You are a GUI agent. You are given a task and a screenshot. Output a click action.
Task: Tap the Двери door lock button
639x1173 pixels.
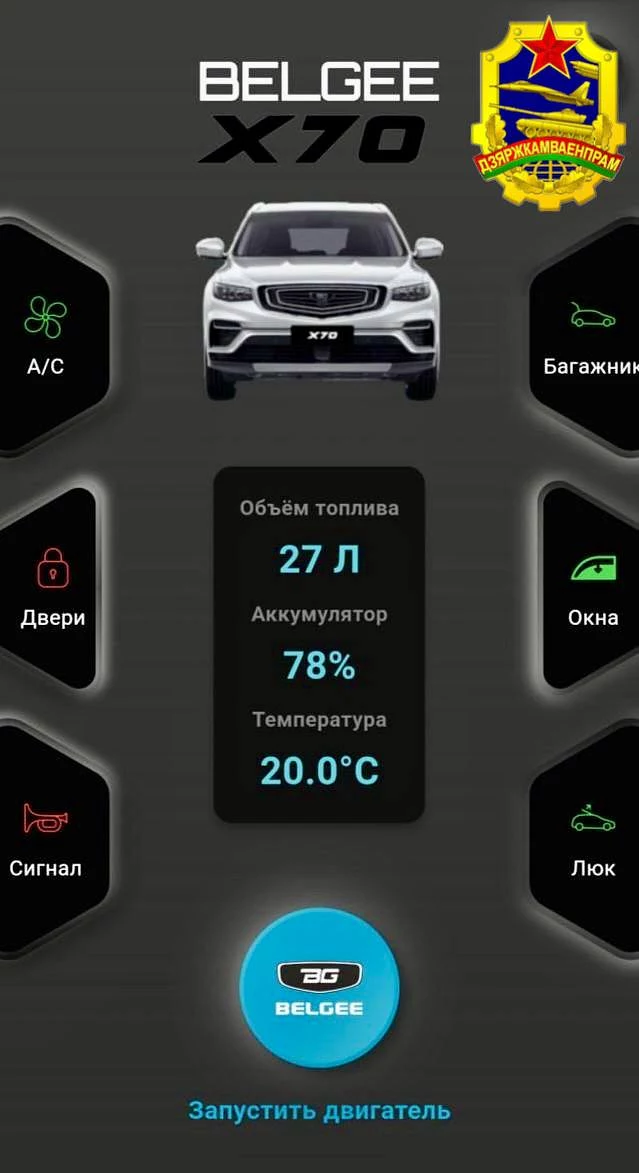point(52,588)
